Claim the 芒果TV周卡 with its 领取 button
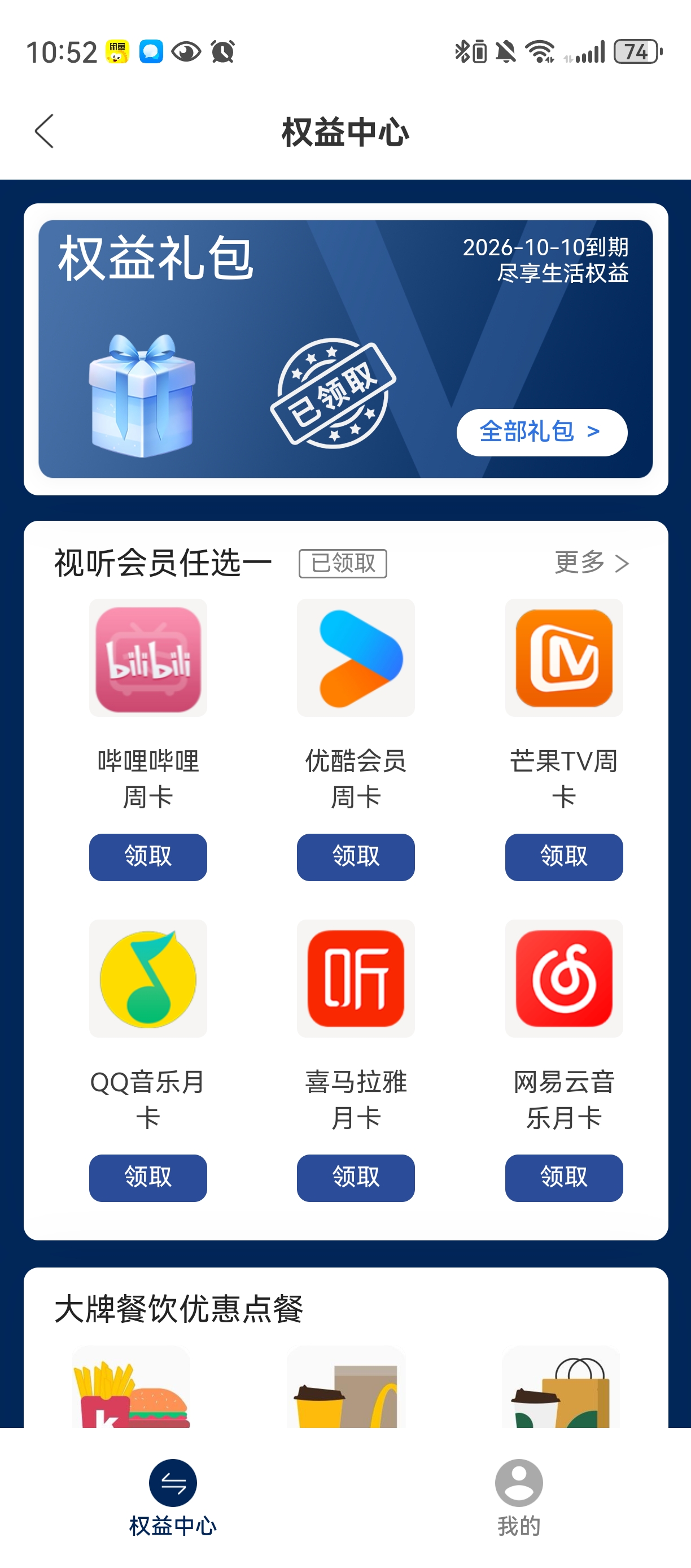691x1568 pixels. 564,856
